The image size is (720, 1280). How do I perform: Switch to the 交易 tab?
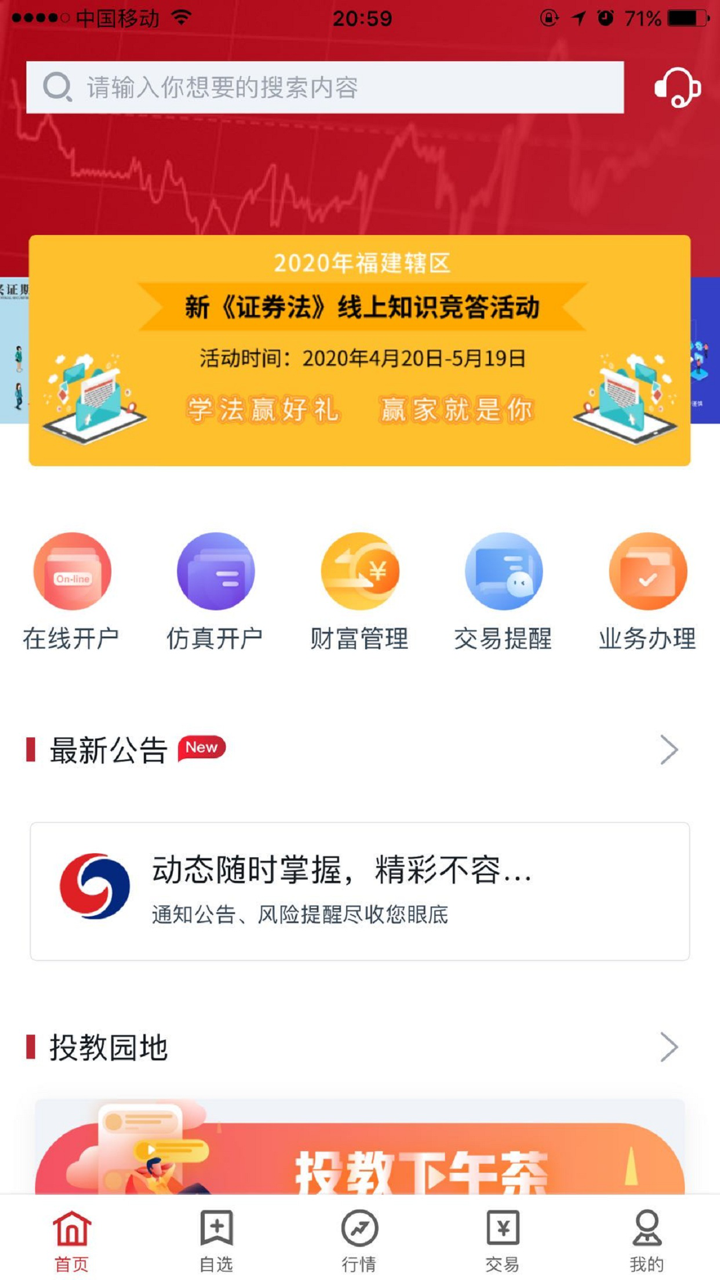[503, 1240]
